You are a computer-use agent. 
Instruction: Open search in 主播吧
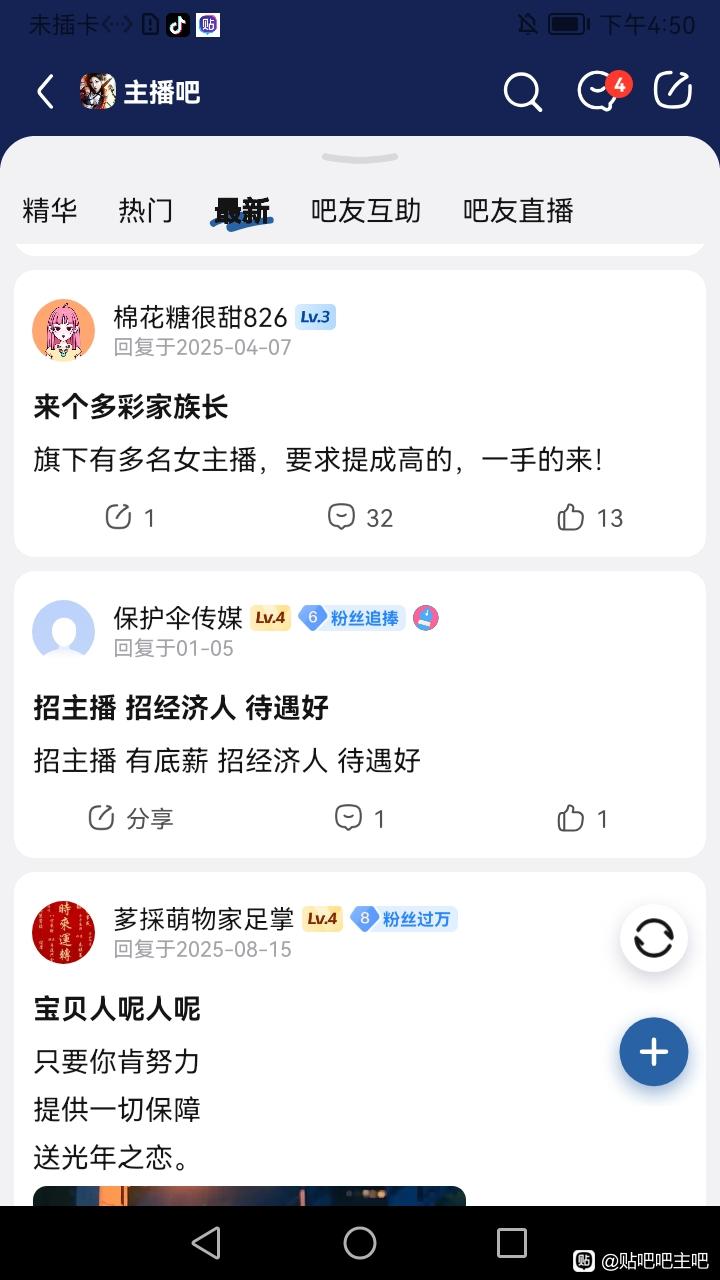[522, 92]
